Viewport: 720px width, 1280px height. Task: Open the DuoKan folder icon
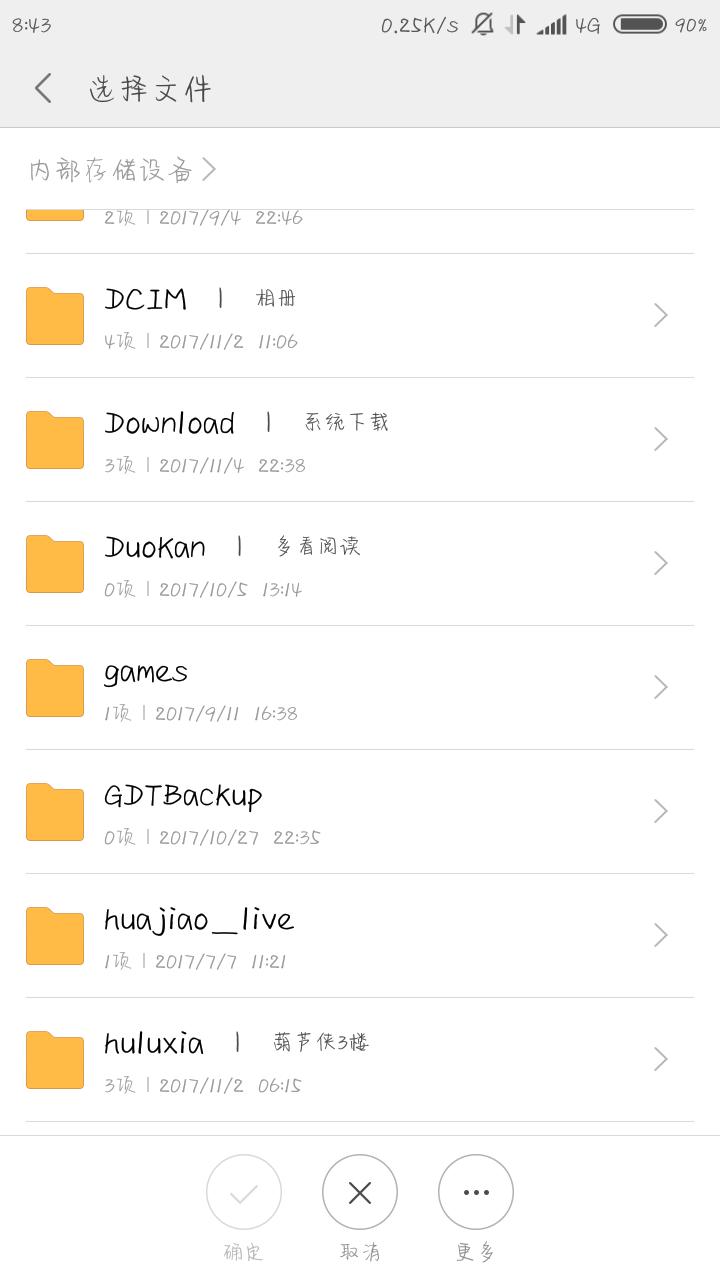(54, 563)
